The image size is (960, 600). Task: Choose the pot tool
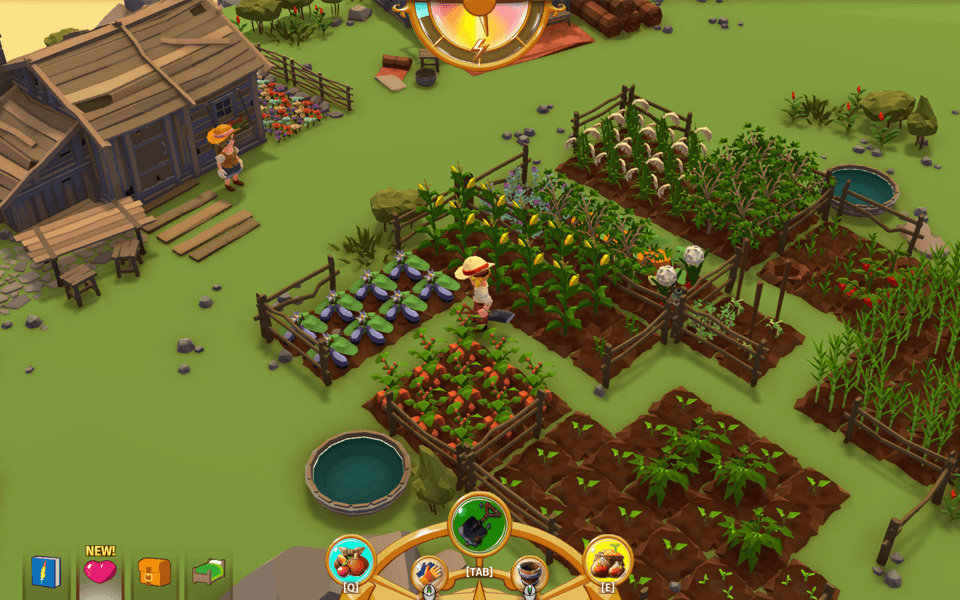coord(529,573)
